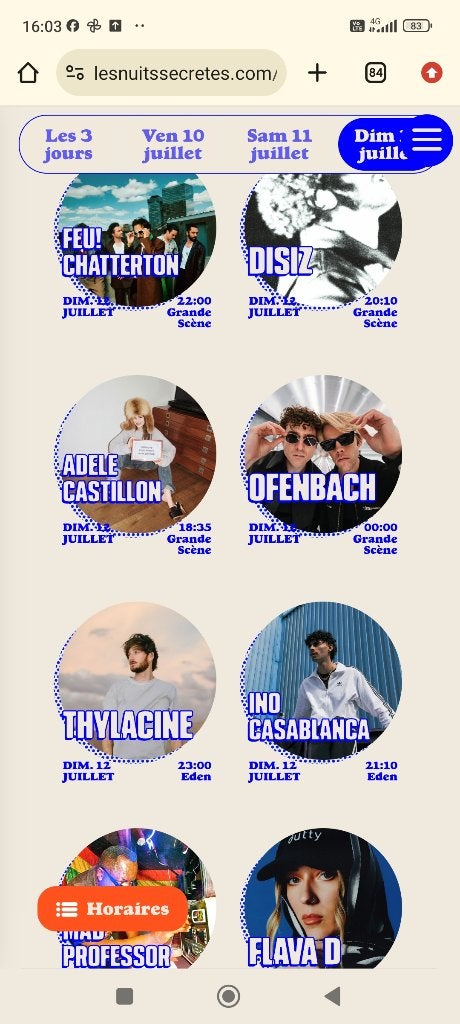This screenshot has height=1024, width=460.
Task: Open the Mad Professor artist tile
Action: click(136, 899)
